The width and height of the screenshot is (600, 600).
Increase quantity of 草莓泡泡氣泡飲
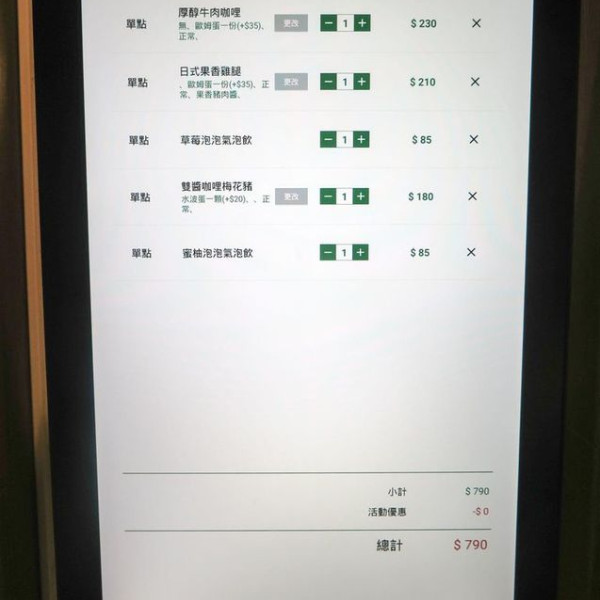pos(361,140)
